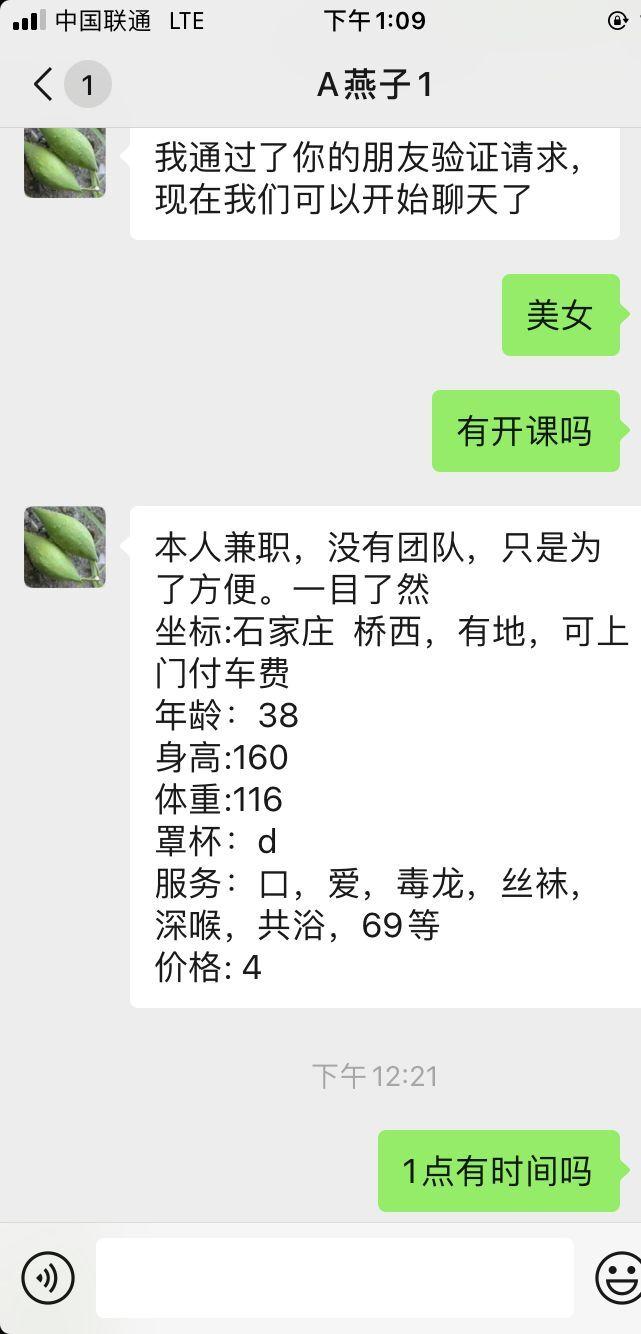This screenshot has height=1334, width=641.
Task: Switch to voice message input
Action: (48, 1277)
